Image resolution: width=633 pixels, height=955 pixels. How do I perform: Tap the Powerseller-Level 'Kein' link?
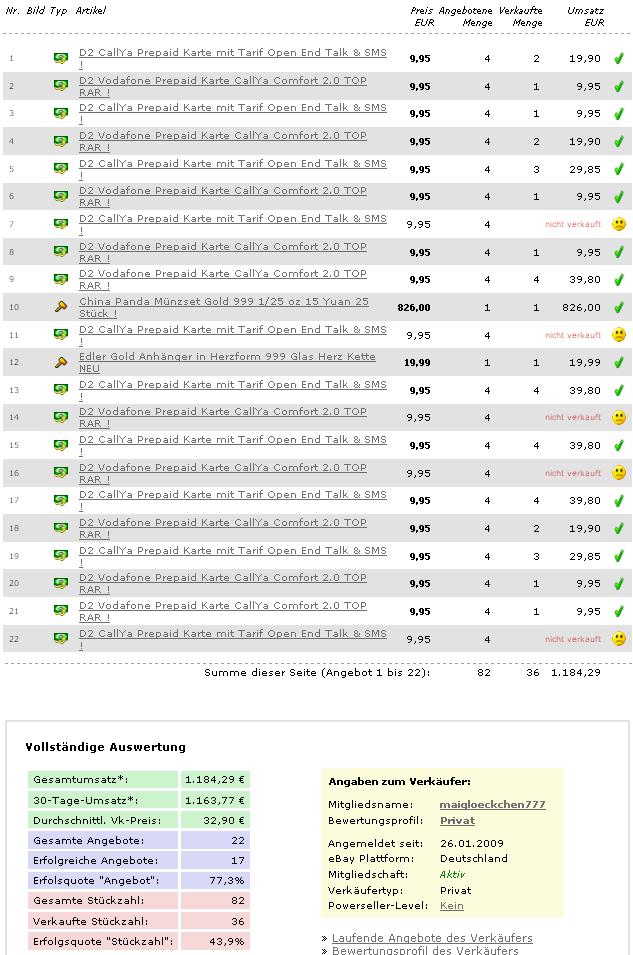tap(451, 905)
